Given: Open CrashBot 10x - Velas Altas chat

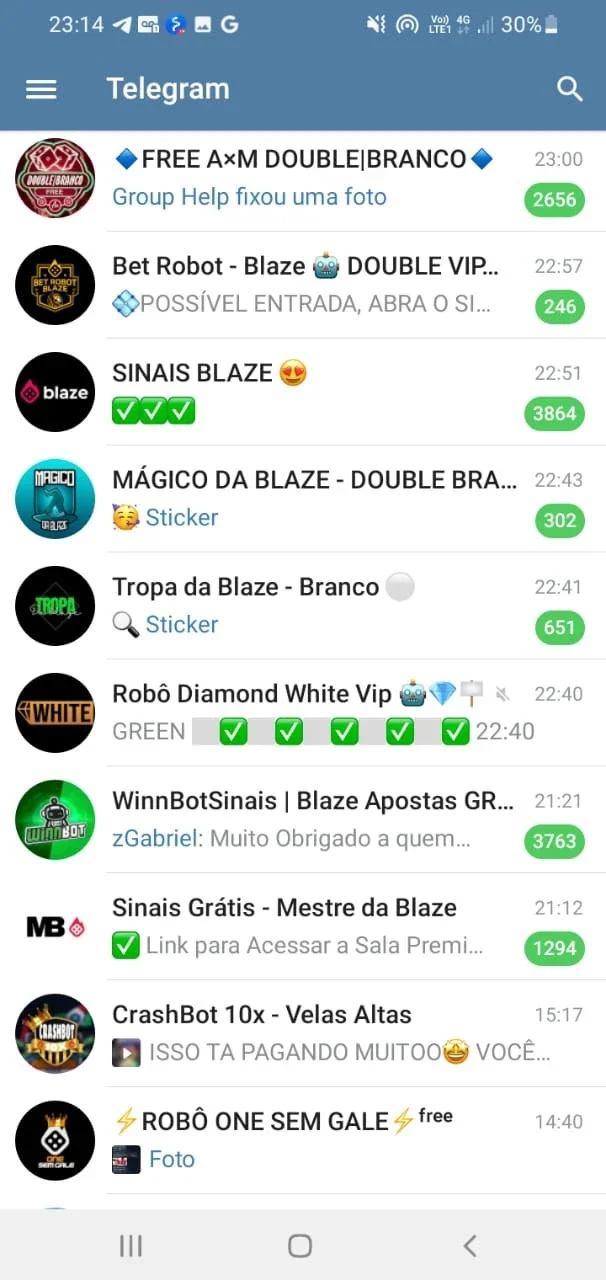Looking at the screenshot, I should (303, 1034).
